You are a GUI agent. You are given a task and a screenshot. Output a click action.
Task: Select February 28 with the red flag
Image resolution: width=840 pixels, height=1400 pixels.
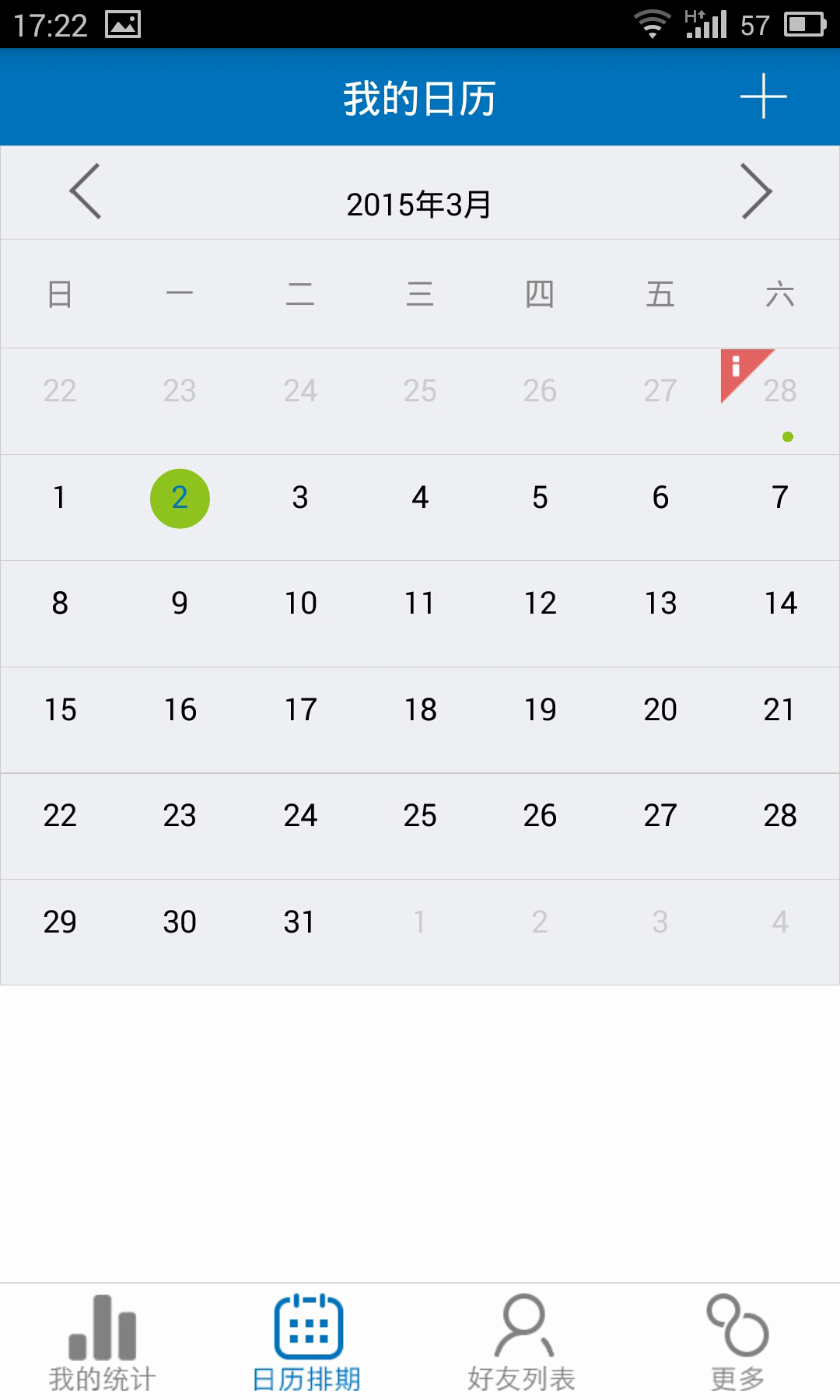click(780, 401)
